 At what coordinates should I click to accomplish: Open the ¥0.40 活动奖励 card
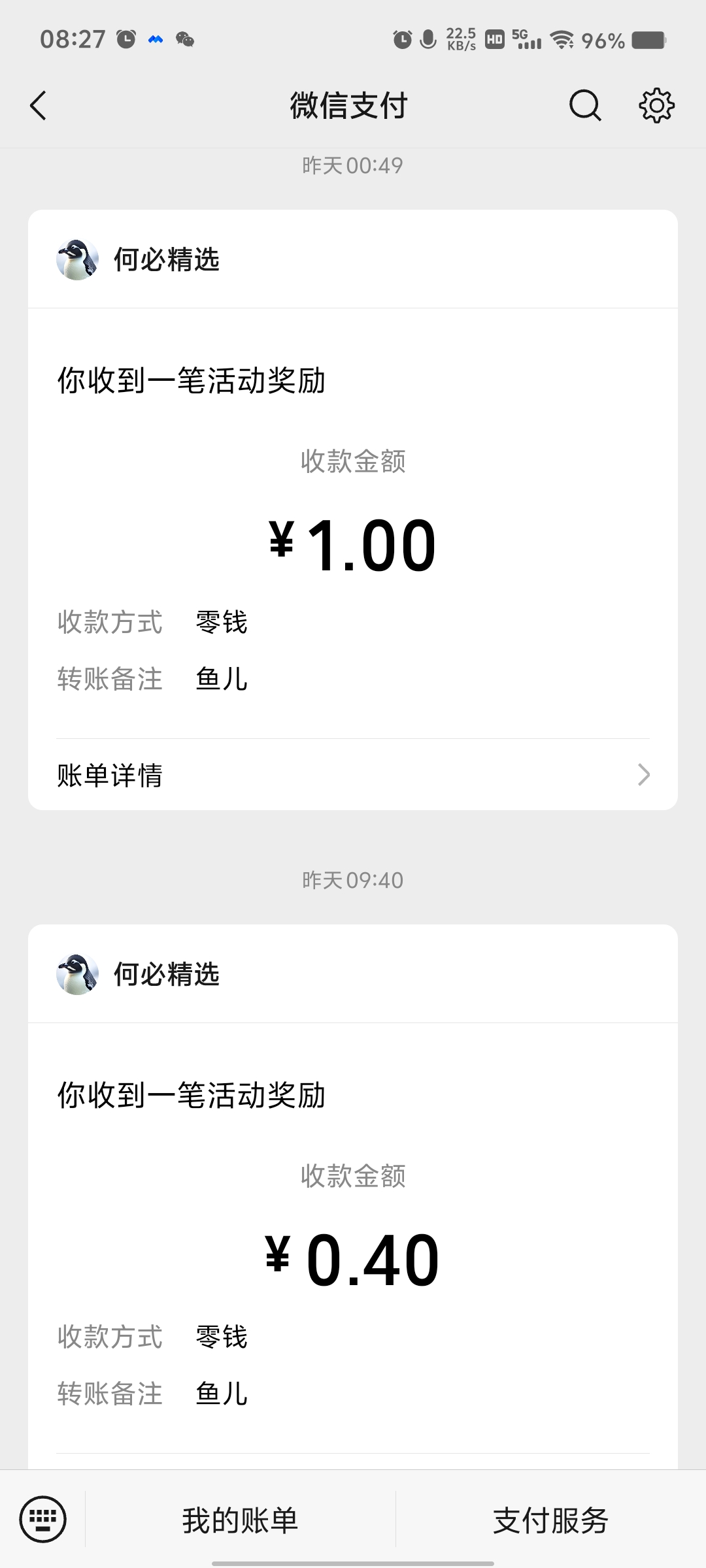point(353,1209)
